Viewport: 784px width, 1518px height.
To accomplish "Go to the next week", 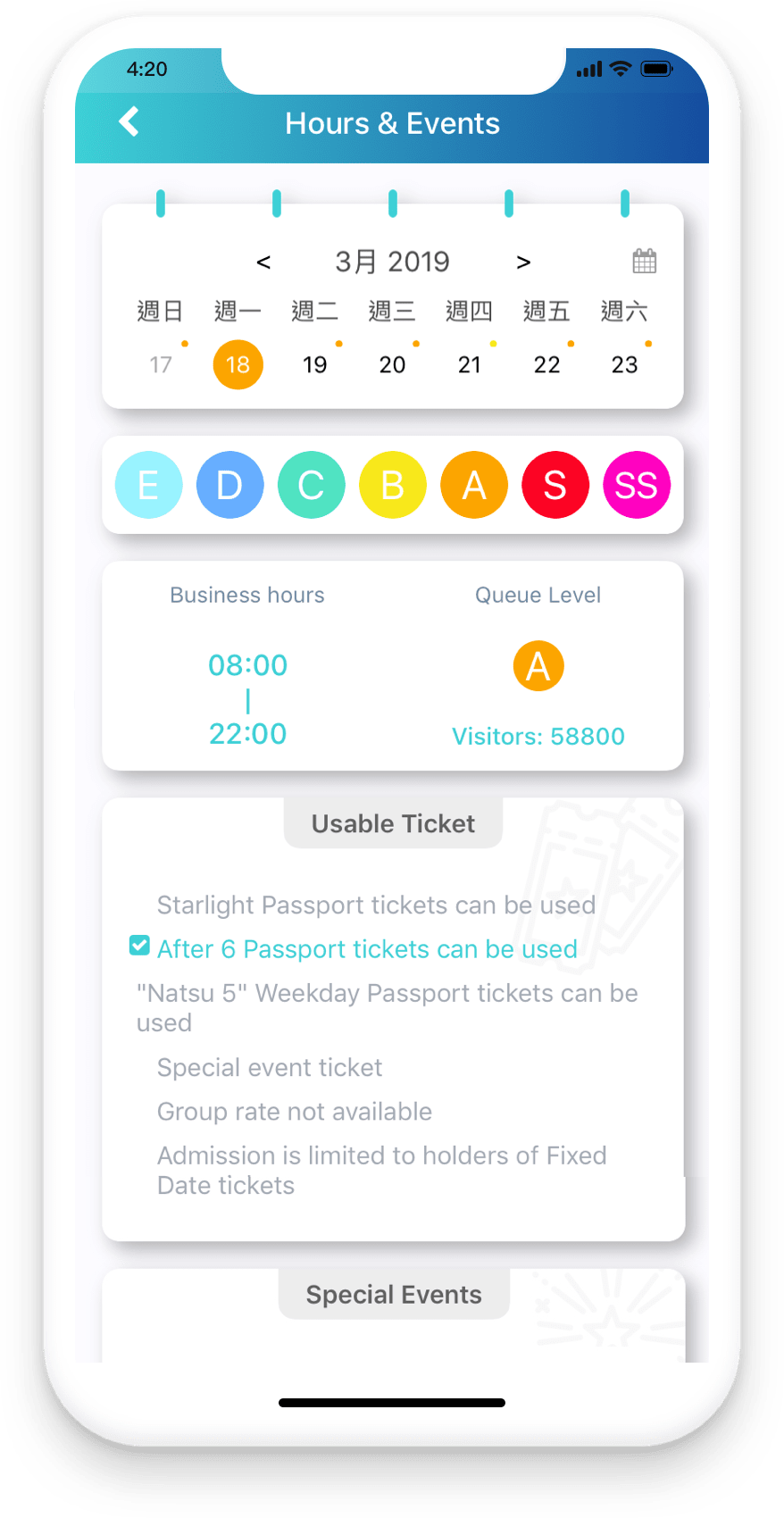I will (x=523, y=263).
